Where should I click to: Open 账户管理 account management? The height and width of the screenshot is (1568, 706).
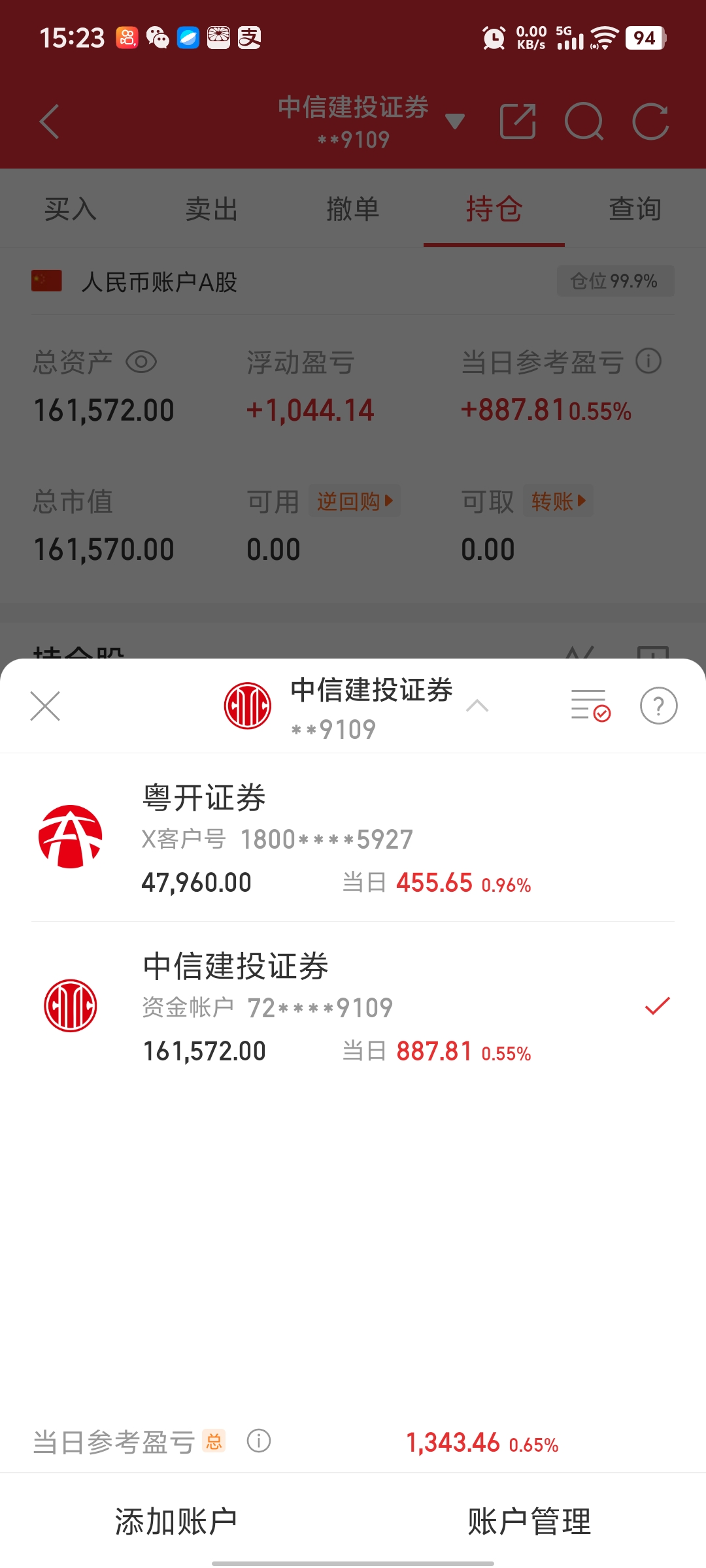coord(529,1522)
